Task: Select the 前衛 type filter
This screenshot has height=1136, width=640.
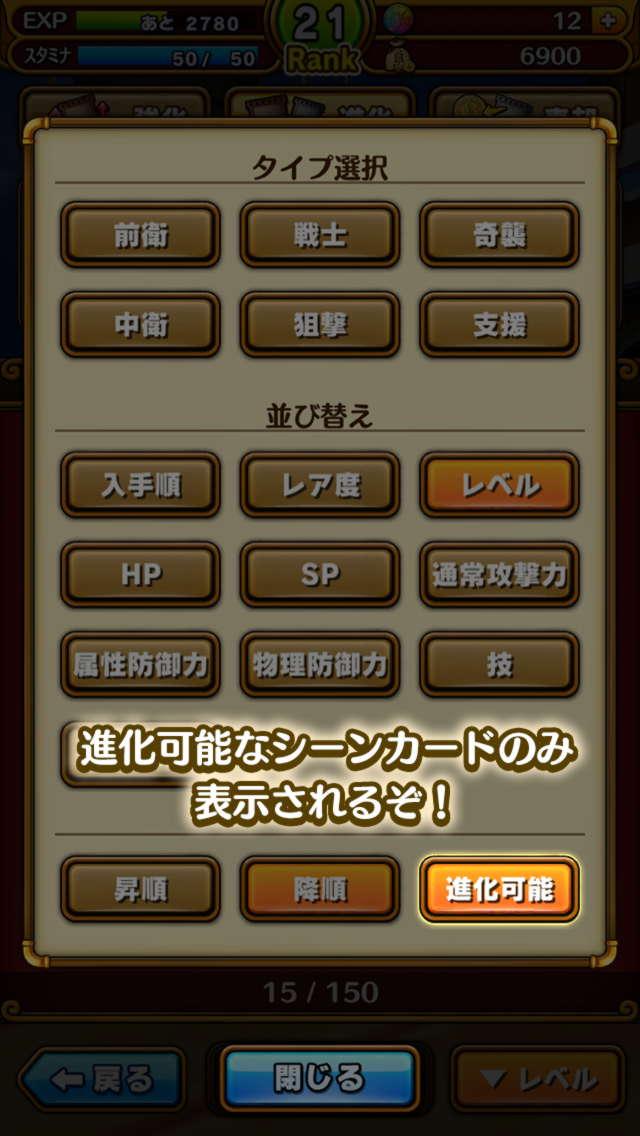Action: [x=140, y=235]
